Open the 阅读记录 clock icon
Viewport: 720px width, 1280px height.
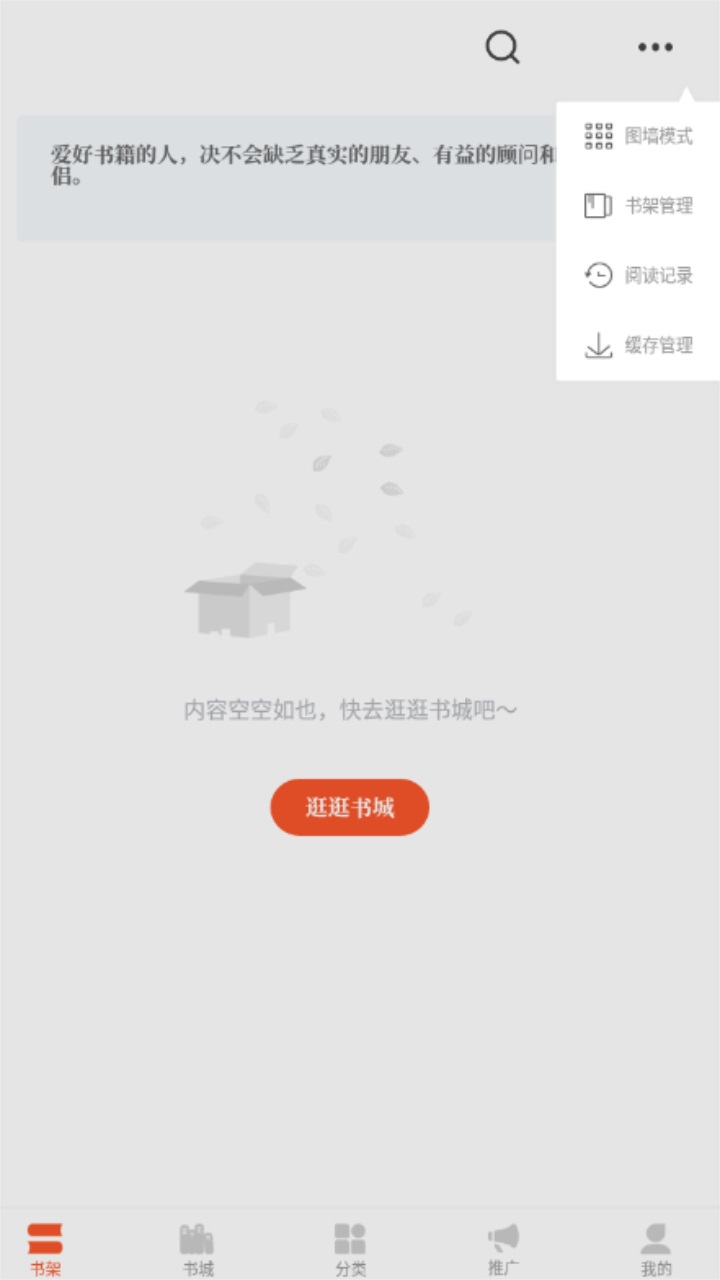(x=597, y=275)
